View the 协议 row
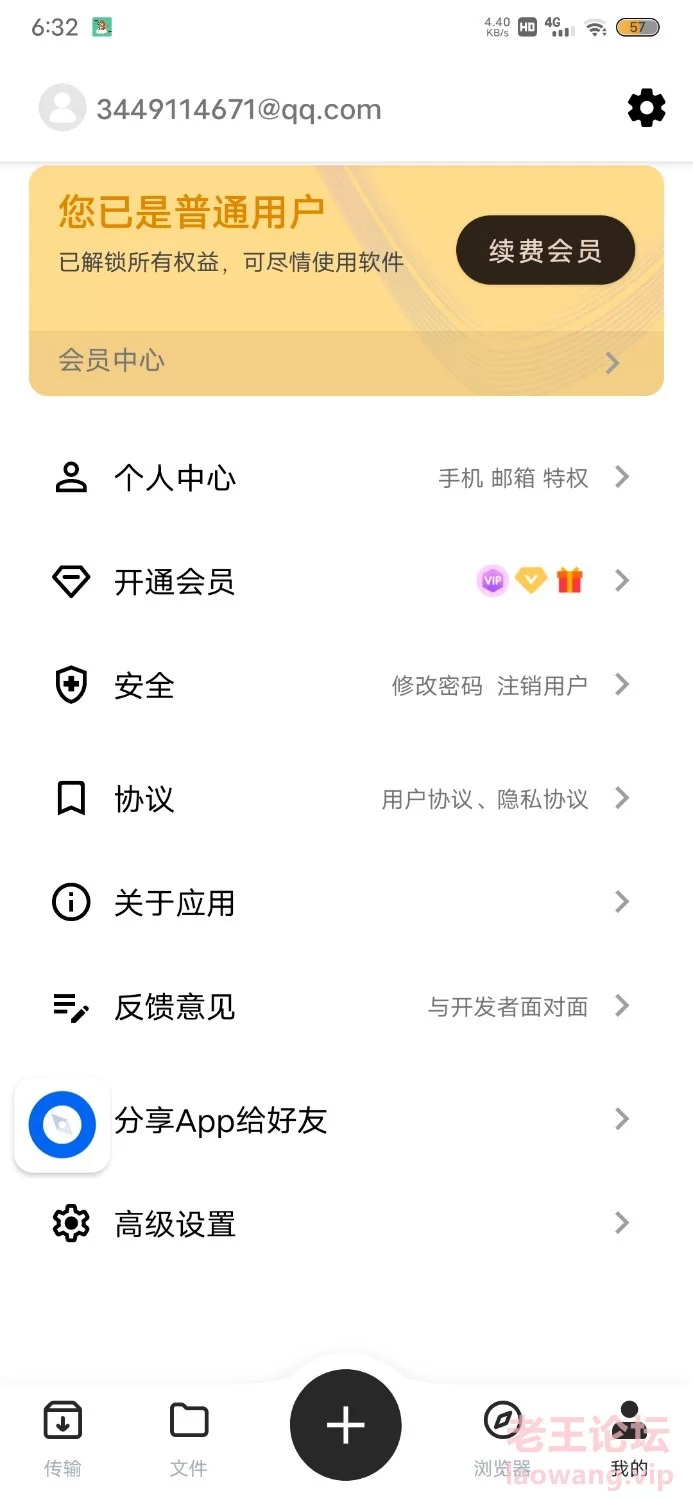The width and height of the screenshot is (693, 1500). (x=346, y=799)
